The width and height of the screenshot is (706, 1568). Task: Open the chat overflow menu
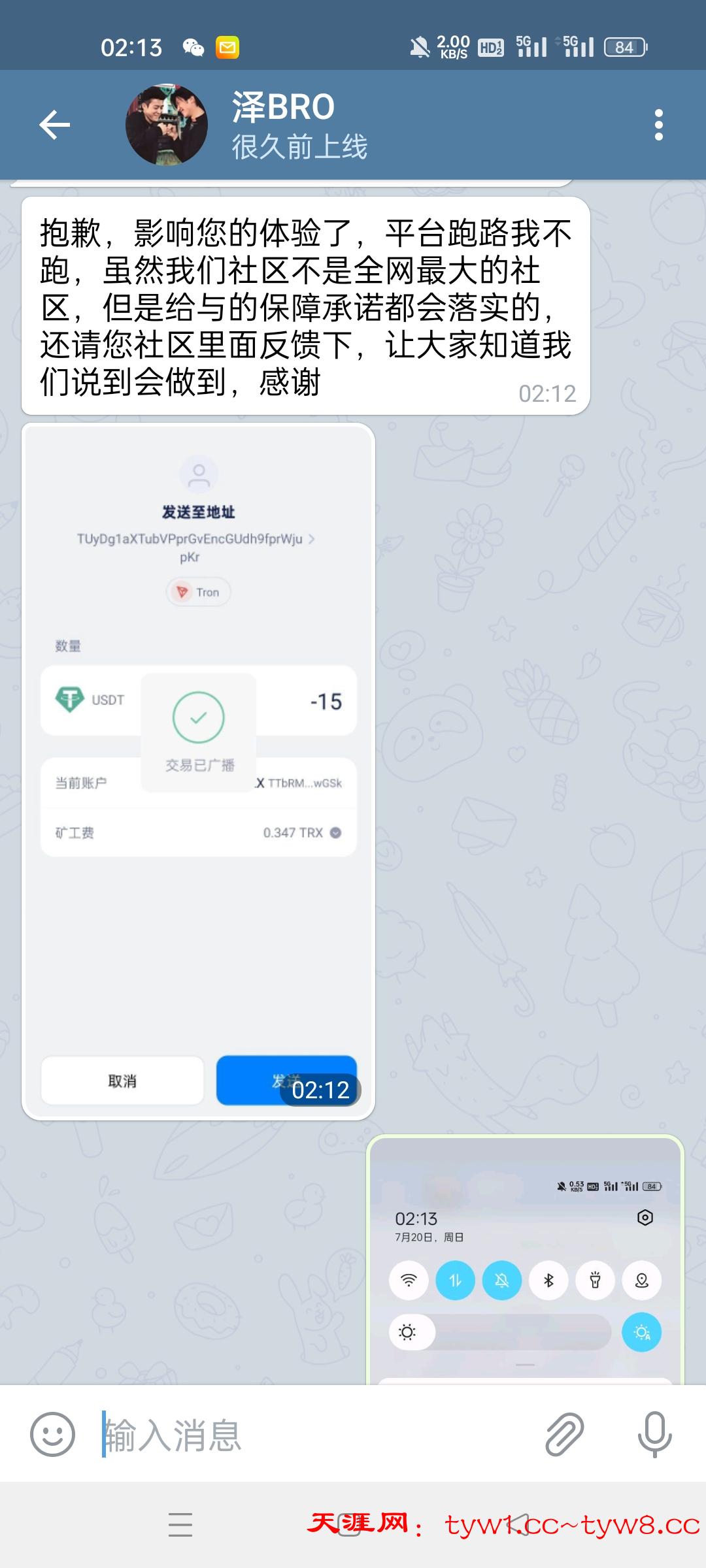pyautogui.click(x=658, y=125)
